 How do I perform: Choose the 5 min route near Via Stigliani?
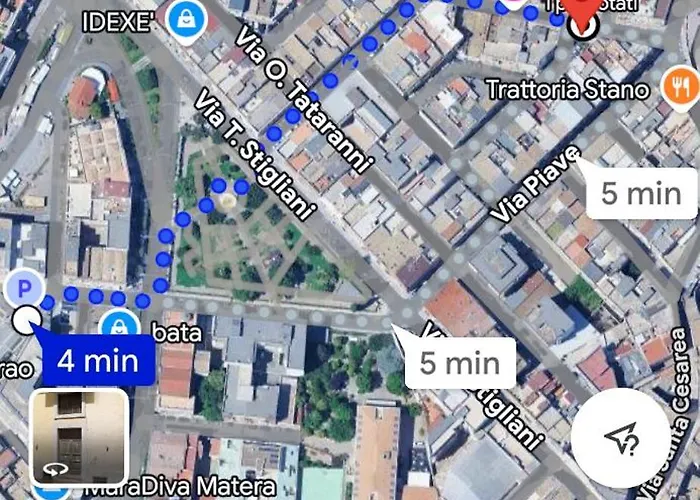click(458, 362)
